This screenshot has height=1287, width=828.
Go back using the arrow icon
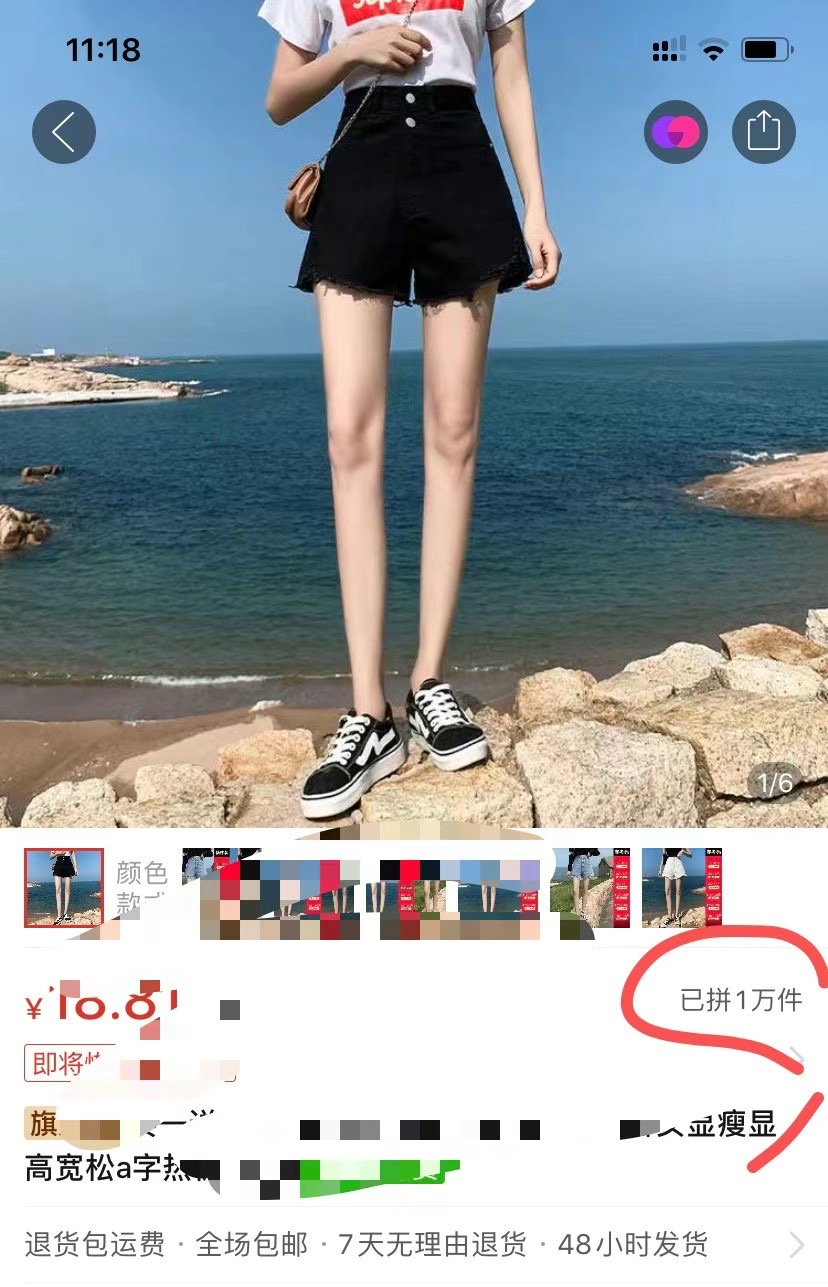pos(64,132)
